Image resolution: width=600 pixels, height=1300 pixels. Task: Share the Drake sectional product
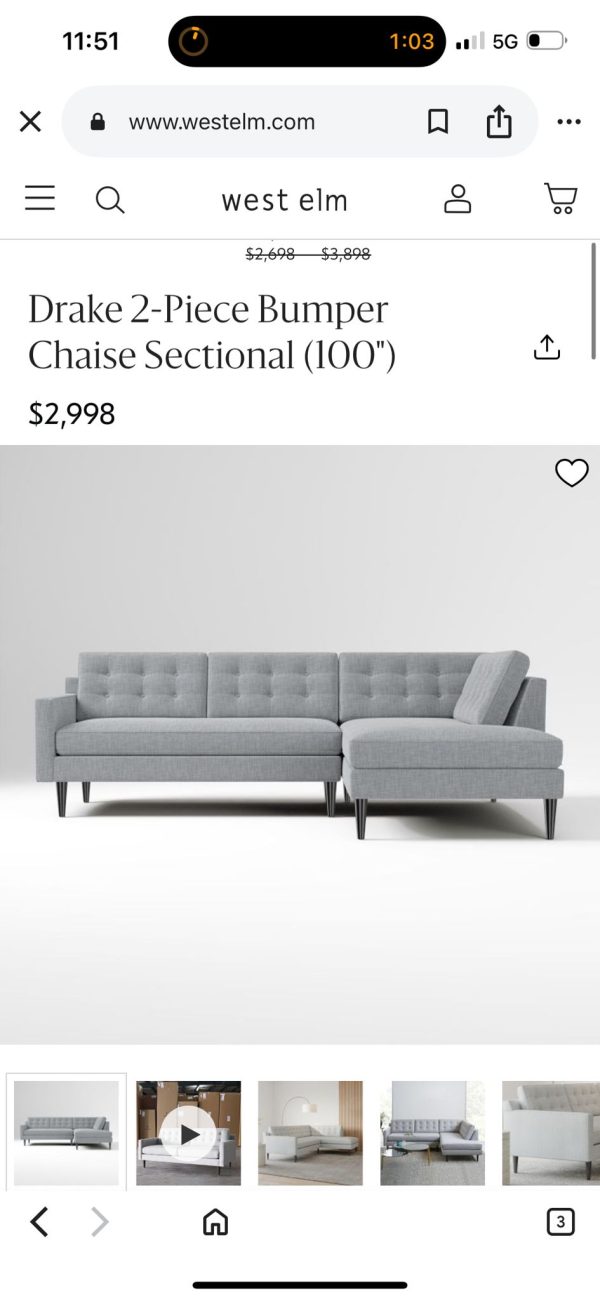coord(546,347)
